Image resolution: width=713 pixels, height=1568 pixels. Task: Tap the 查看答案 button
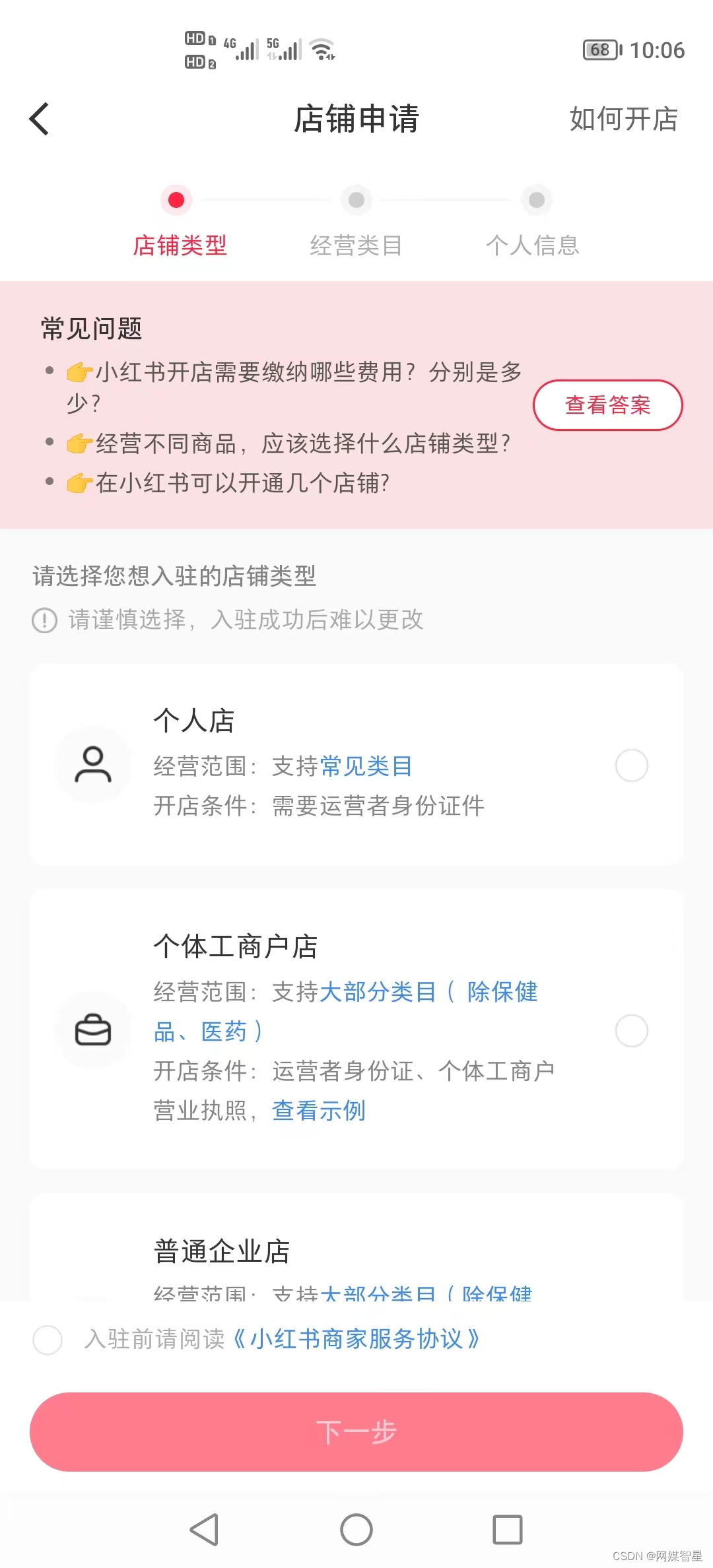[x=607, y=405]
